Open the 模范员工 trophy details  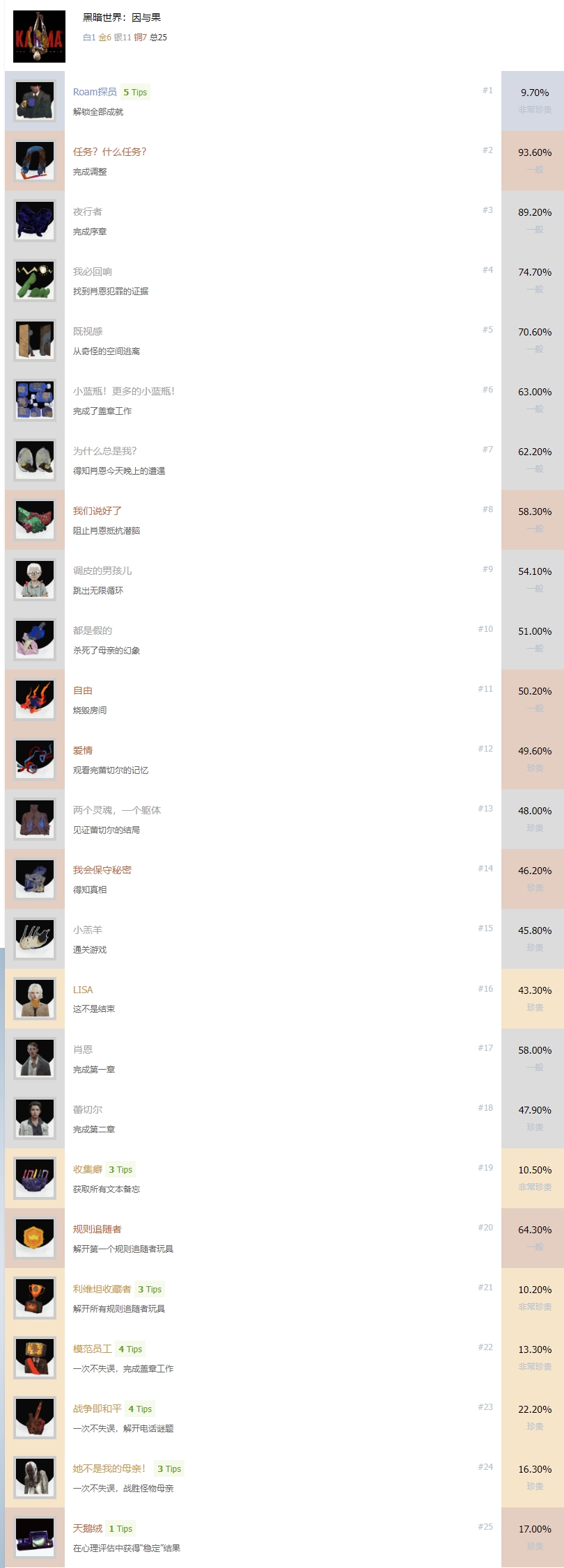pos(93,1349)
